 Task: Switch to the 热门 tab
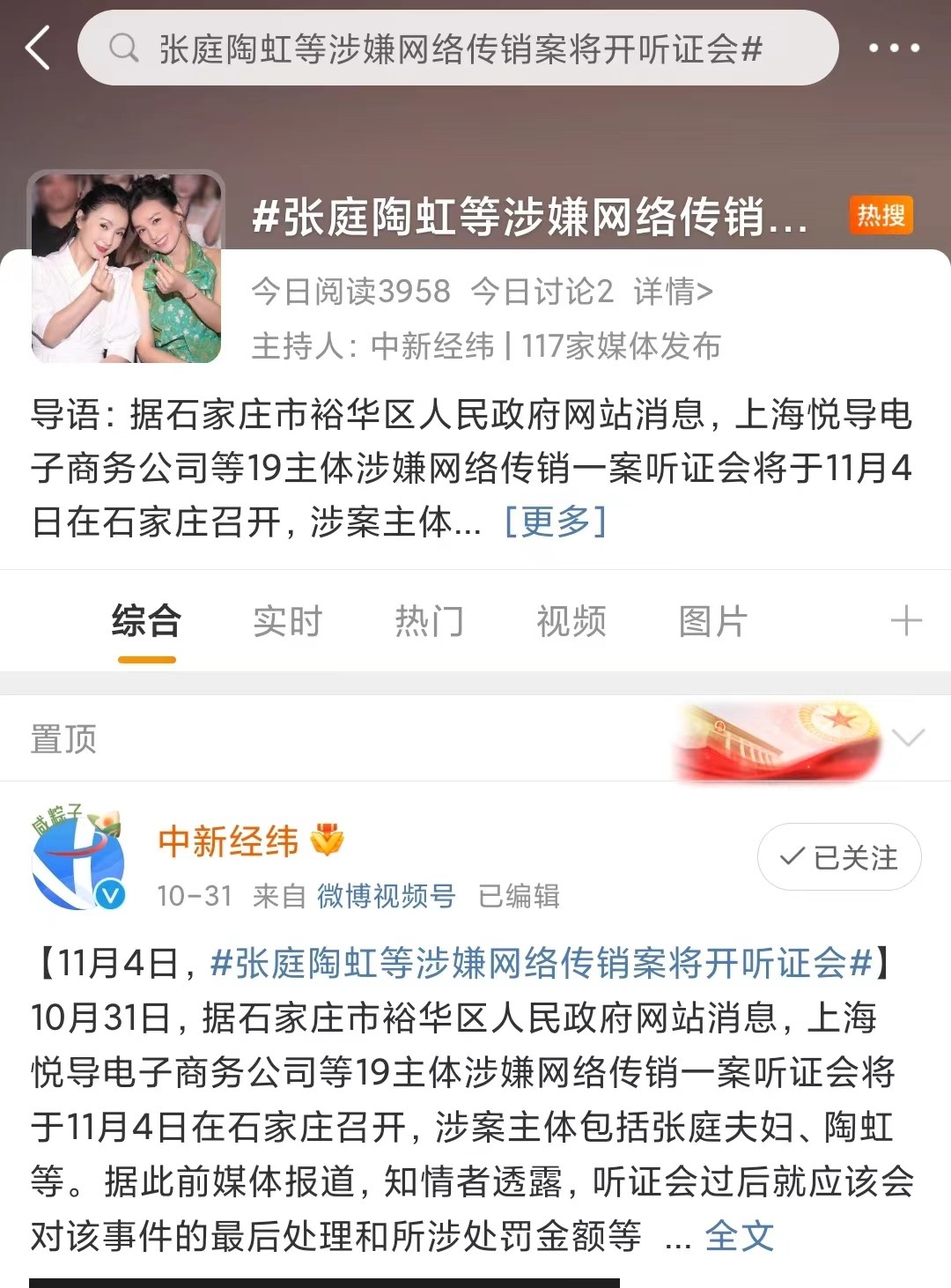[x=429, y=621]
